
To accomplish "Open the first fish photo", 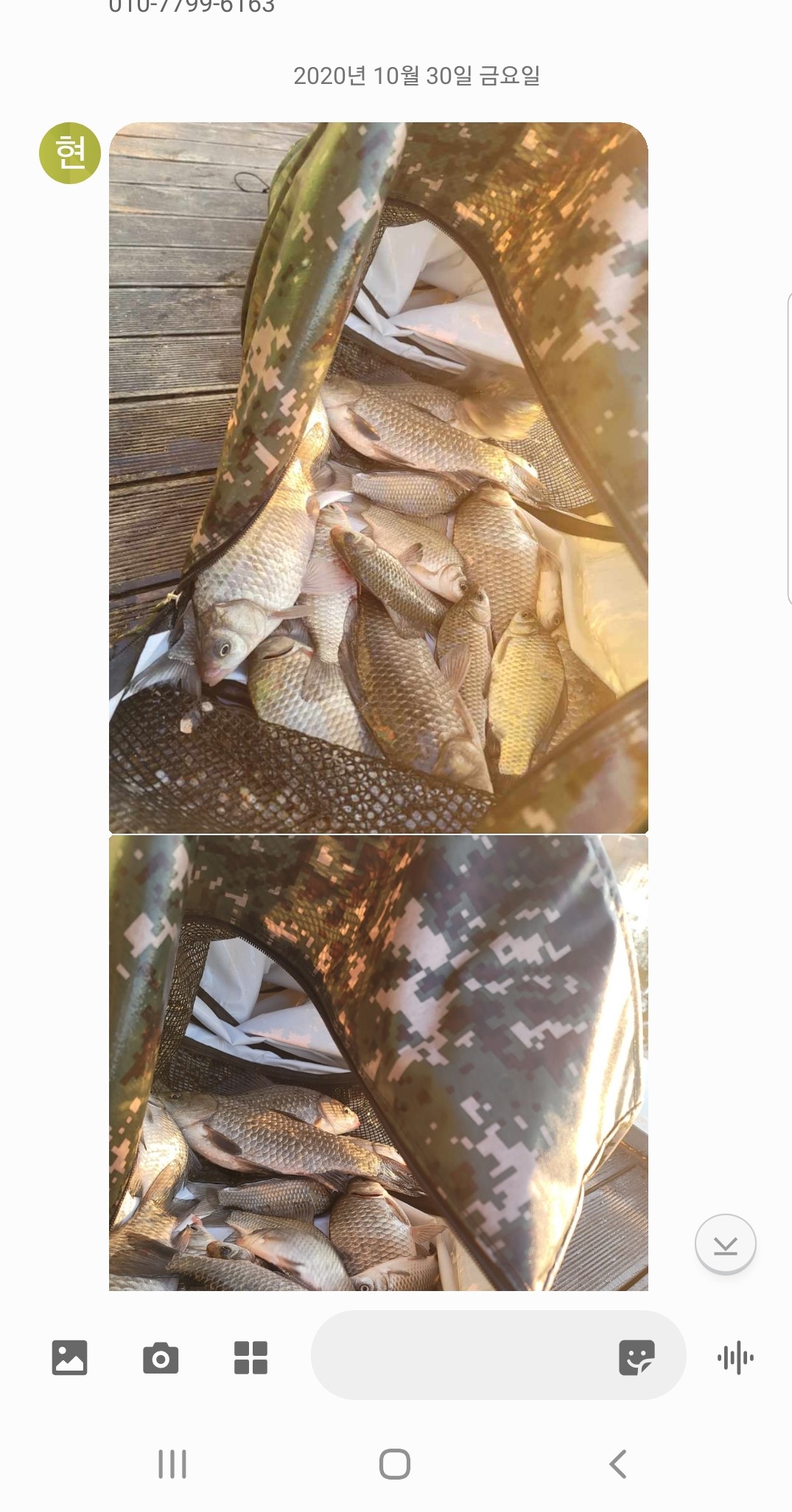I will tap(379, 477).
